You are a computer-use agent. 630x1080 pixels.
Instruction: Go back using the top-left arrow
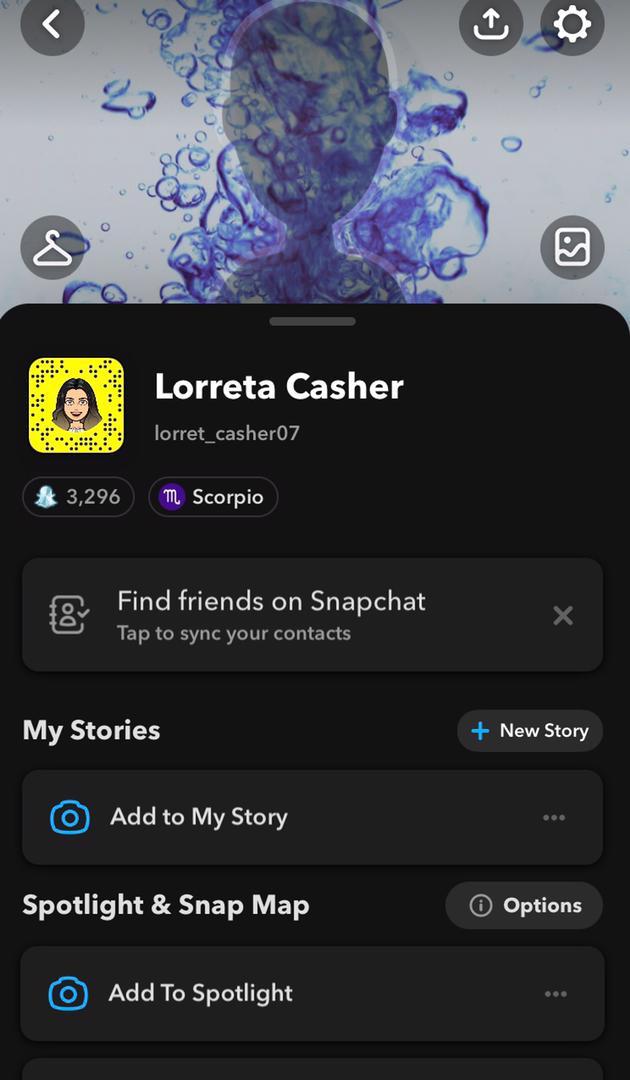point(52,25)
